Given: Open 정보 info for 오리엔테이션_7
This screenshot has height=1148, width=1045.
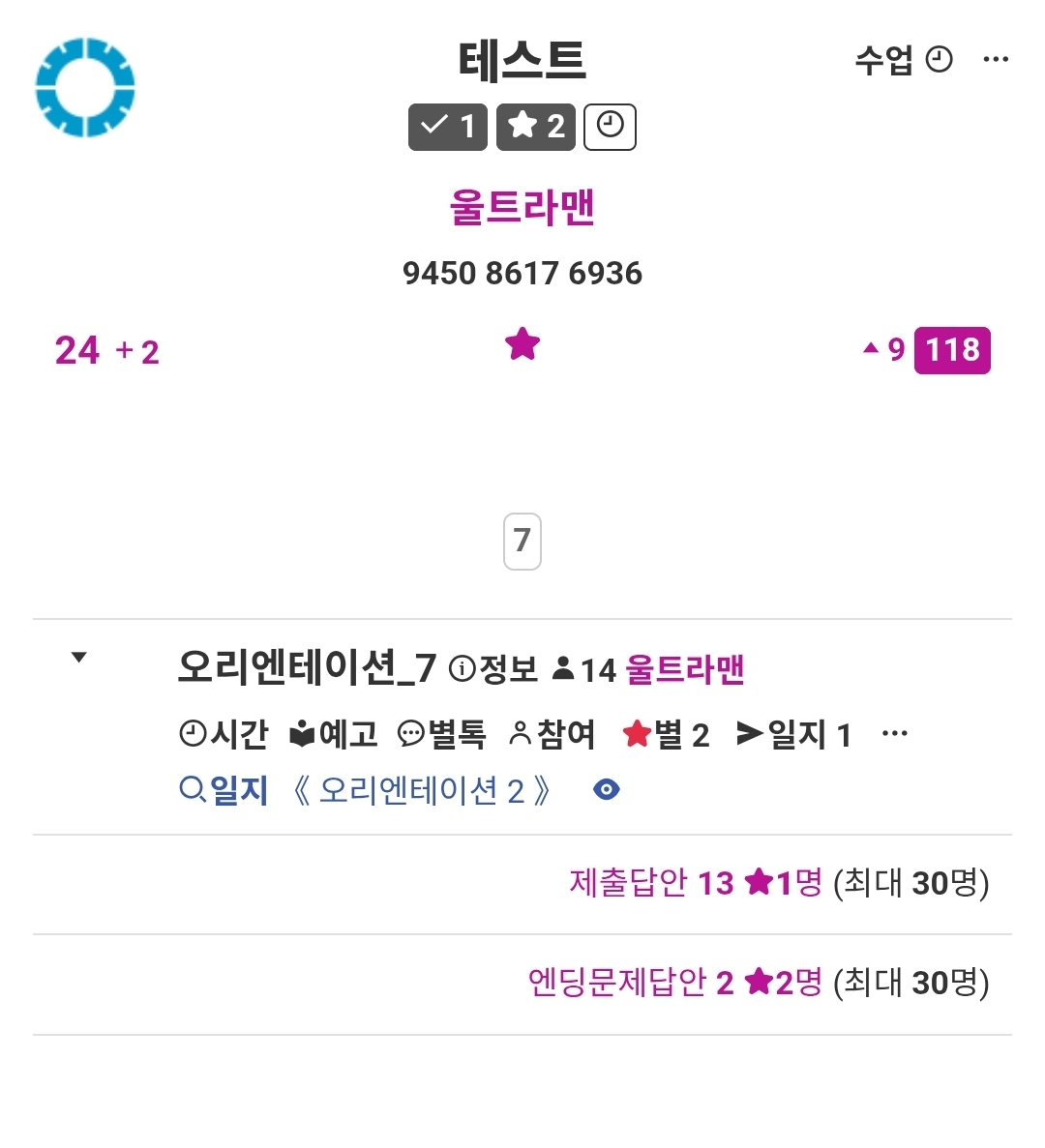Looking at the screenshot, I should coord(493,669).
